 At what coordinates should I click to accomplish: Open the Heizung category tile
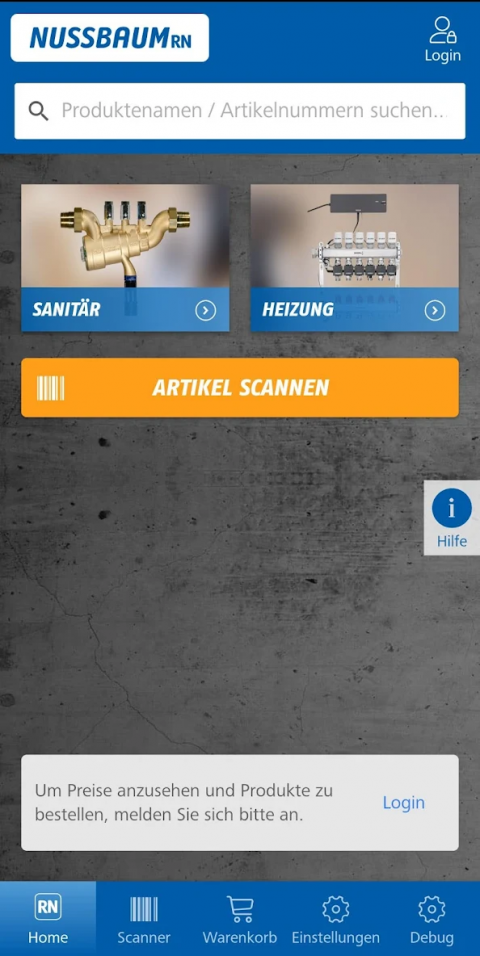354,258
